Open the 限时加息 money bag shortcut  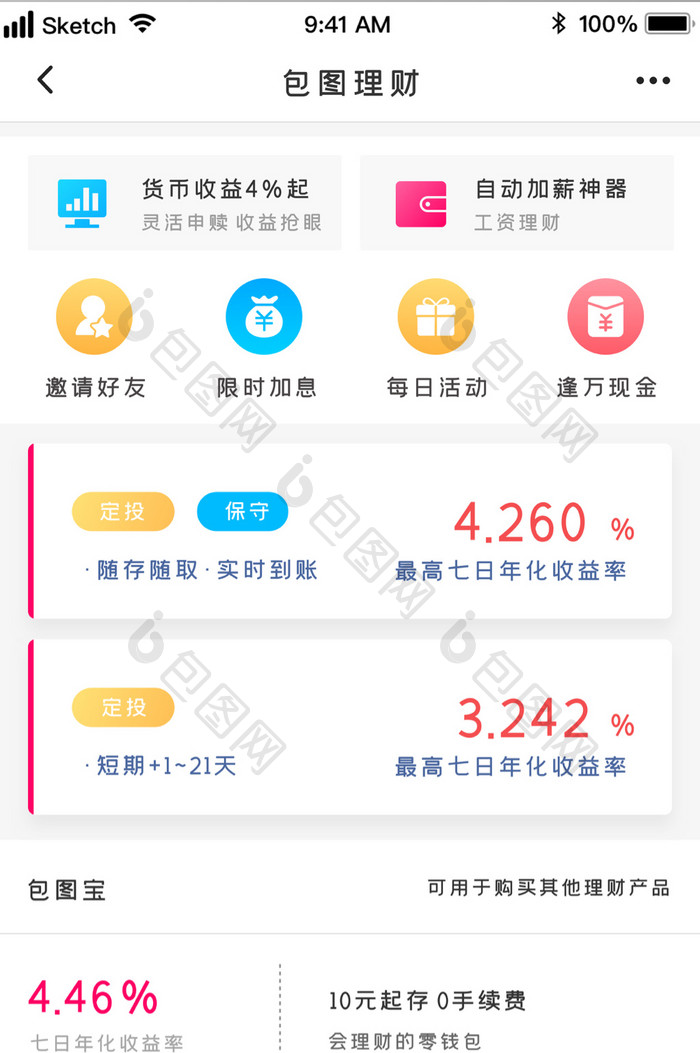click(x=265, y=318)
